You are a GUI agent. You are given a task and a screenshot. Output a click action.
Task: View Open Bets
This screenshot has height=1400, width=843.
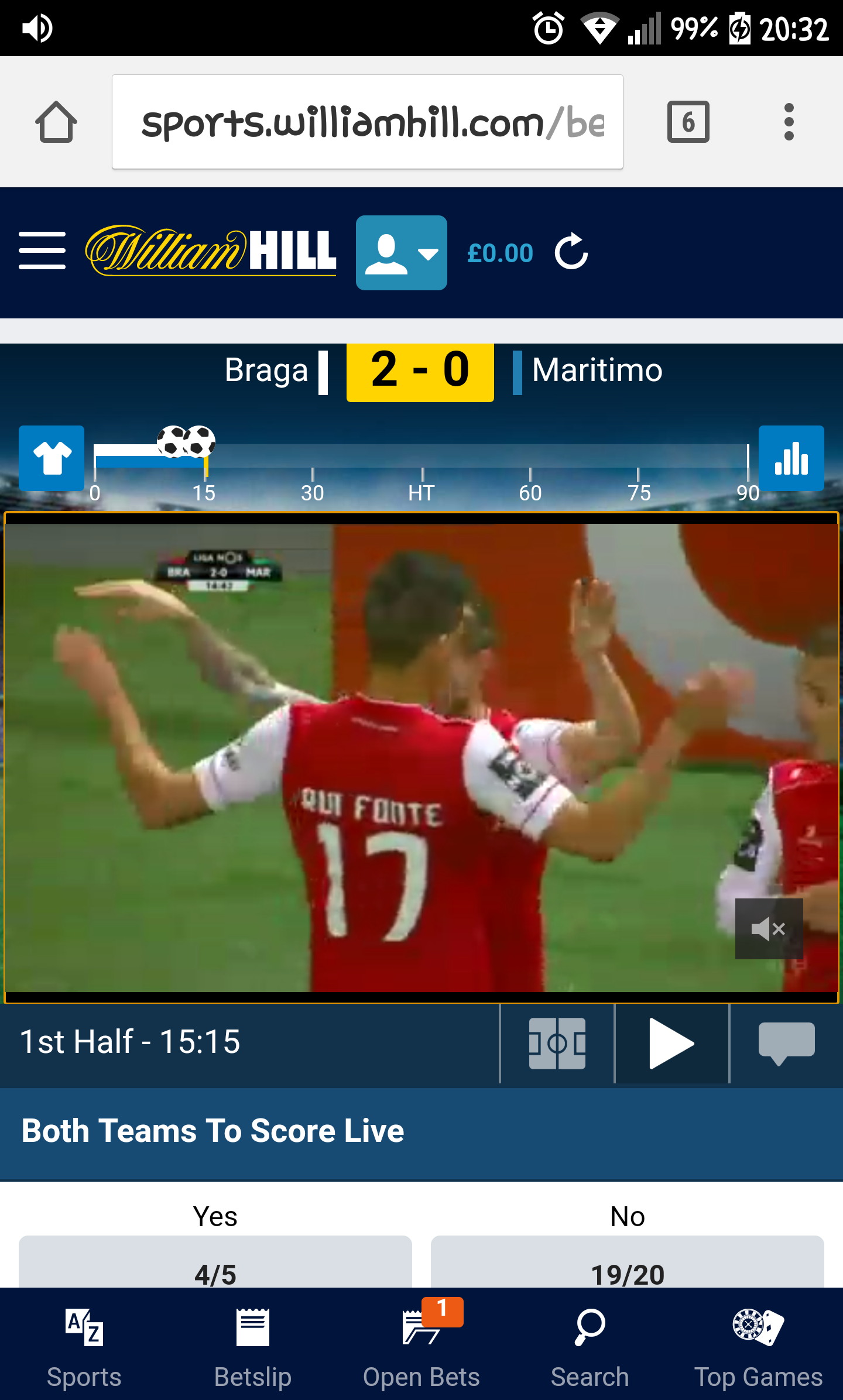pos(421,1346)
